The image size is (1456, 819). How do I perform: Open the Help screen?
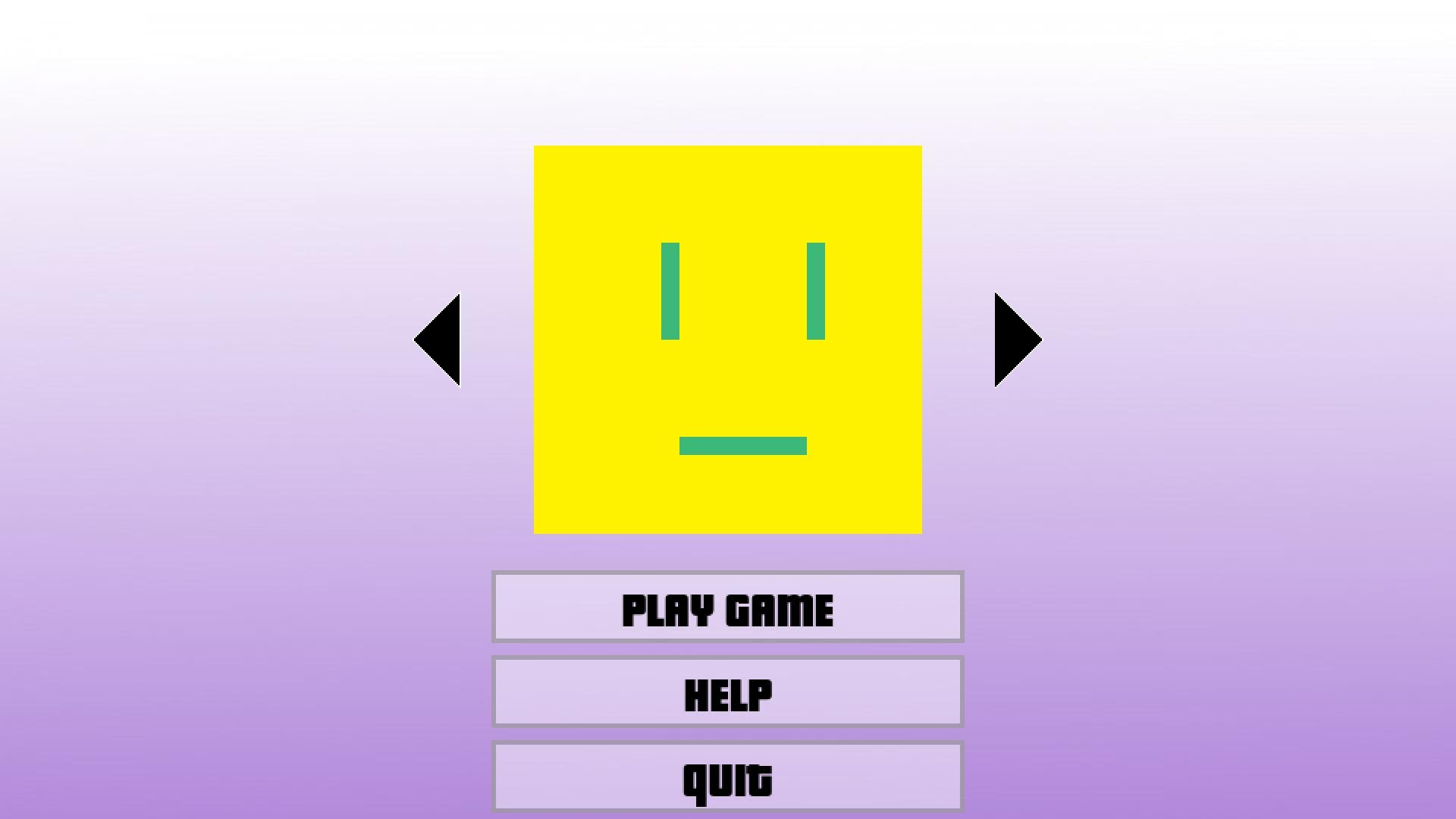(x=728, y=692)
